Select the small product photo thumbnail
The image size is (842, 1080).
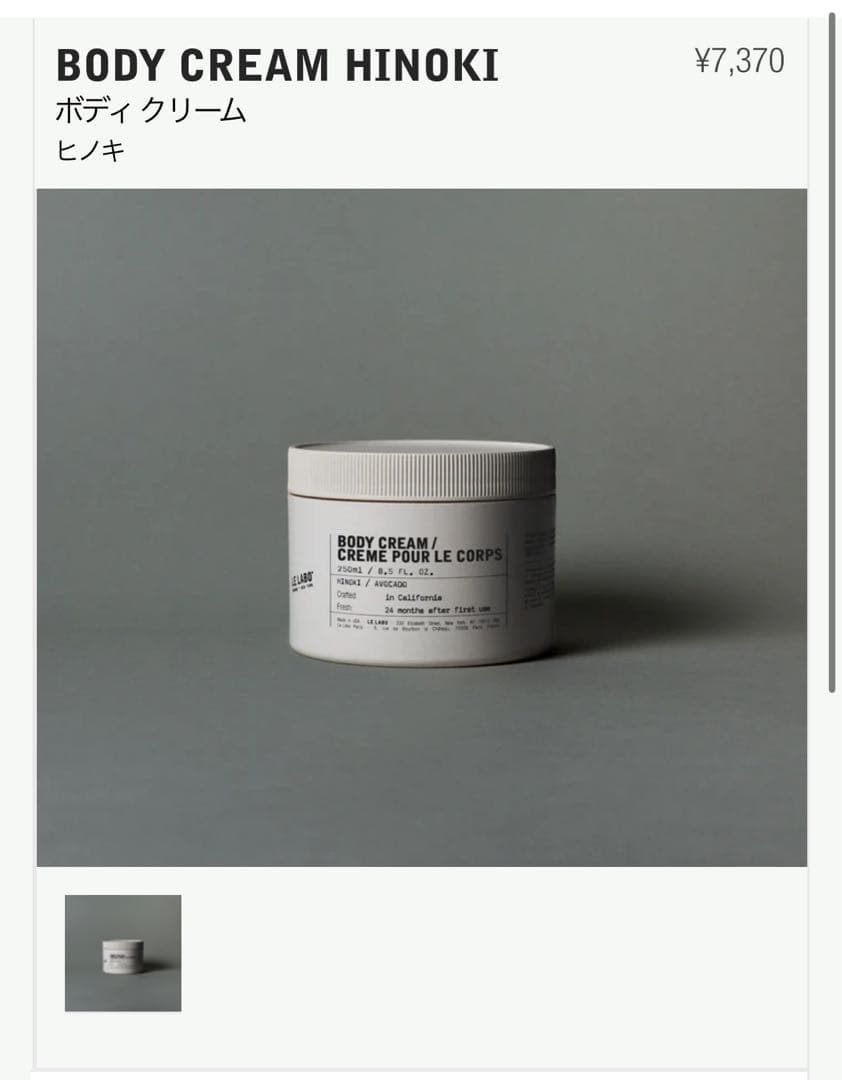coord(123,953)
